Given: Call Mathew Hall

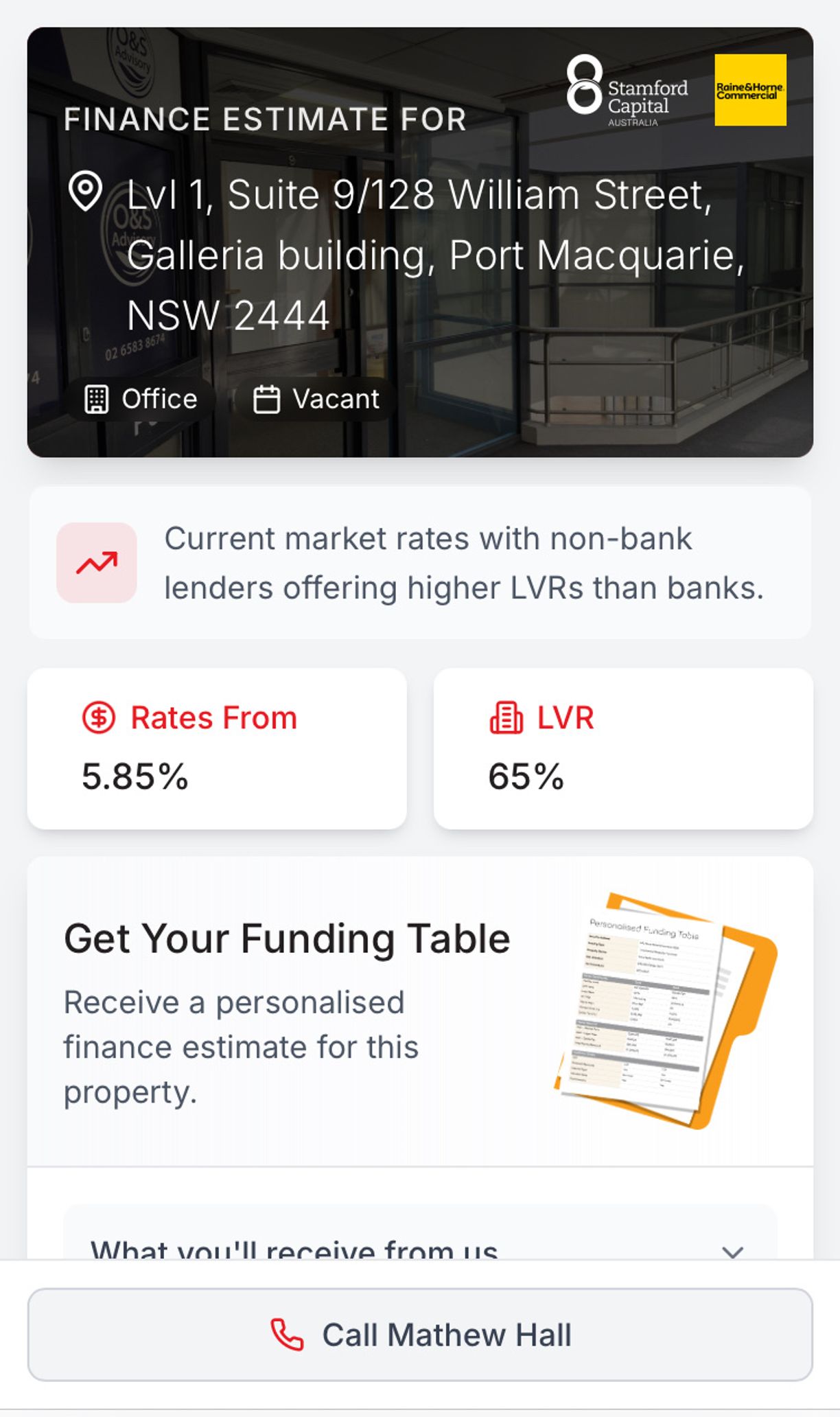Looking at the screenshot, I should pyautogui.click(x=420, y=1335).
